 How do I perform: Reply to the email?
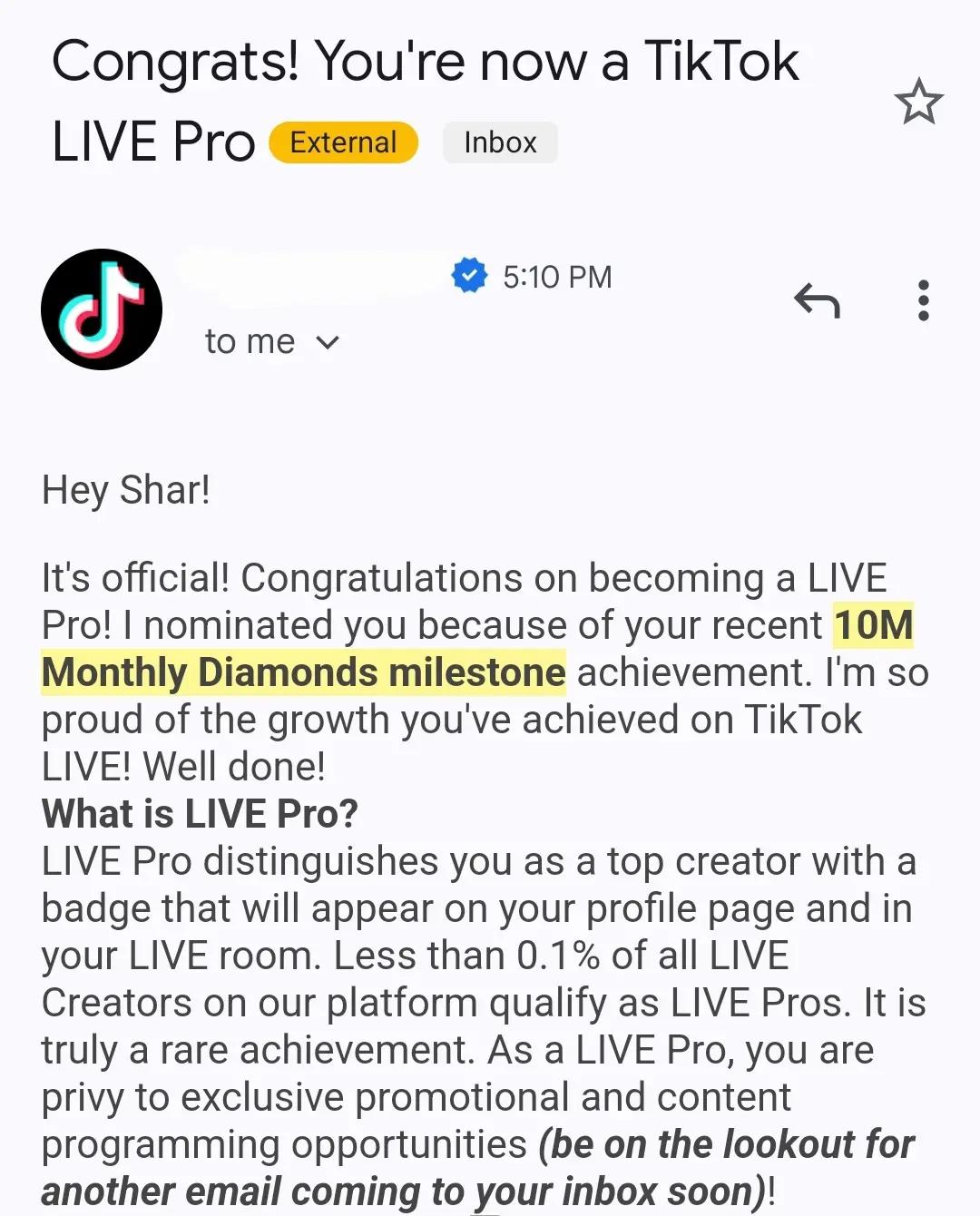click(817, 300)
